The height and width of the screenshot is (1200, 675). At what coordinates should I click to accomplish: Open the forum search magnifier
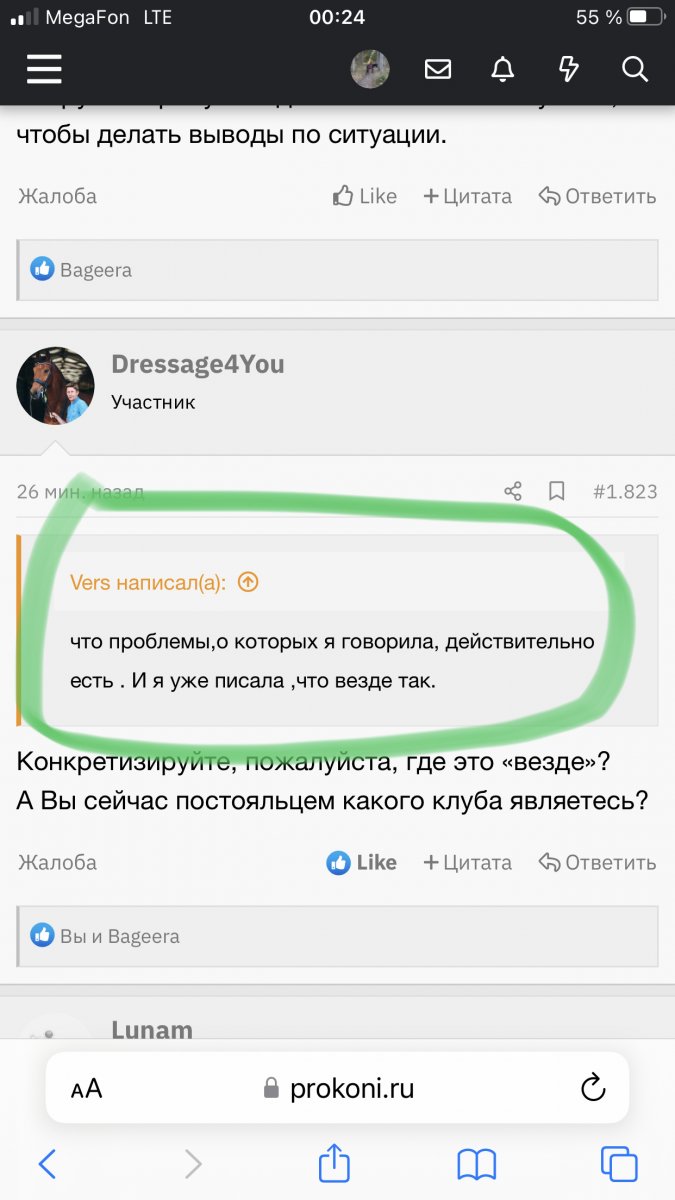[635, 69]
